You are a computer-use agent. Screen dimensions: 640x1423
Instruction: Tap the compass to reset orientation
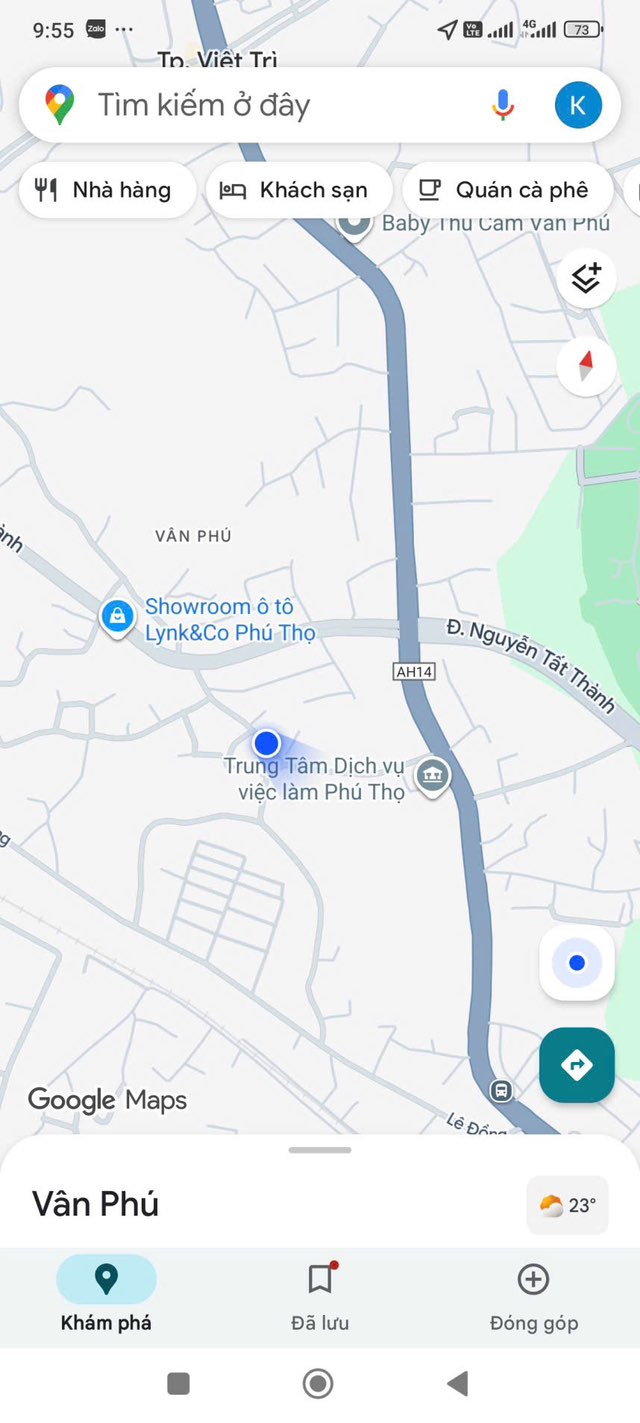click(586, 367)
